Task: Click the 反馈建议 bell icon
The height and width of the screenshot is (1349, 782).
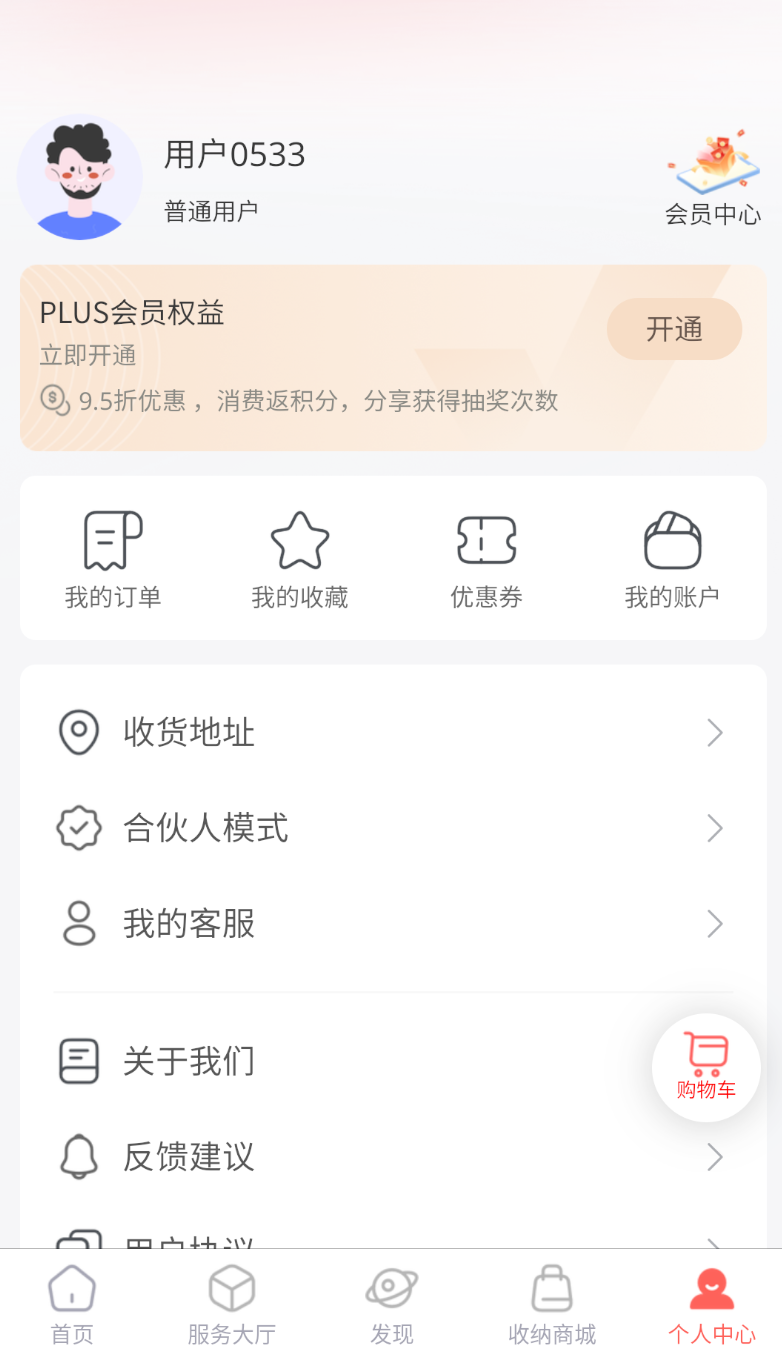Action: (x=78, y=1157)
